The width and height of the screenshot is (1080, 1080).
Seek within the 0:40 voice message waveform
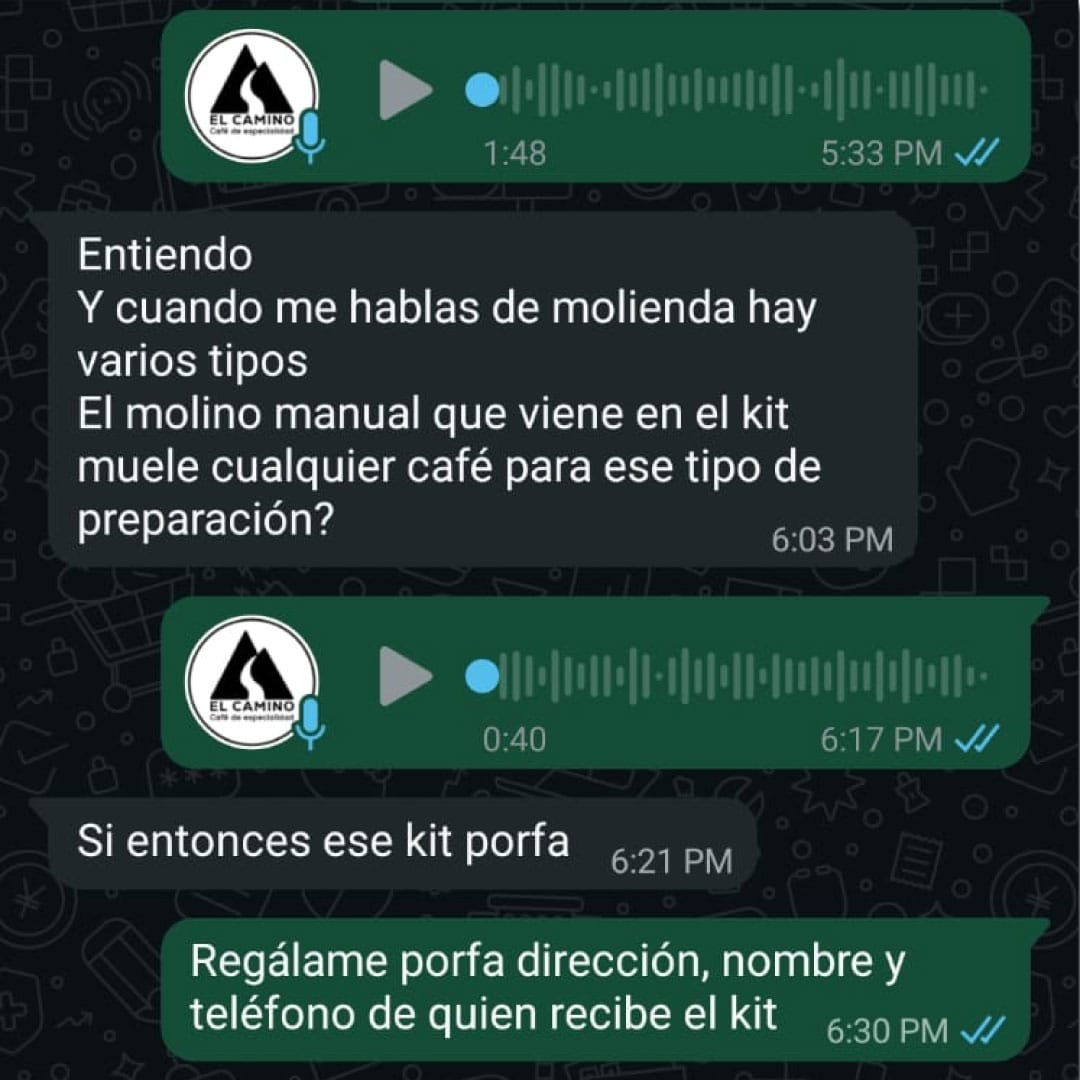(x=740, y=677)
